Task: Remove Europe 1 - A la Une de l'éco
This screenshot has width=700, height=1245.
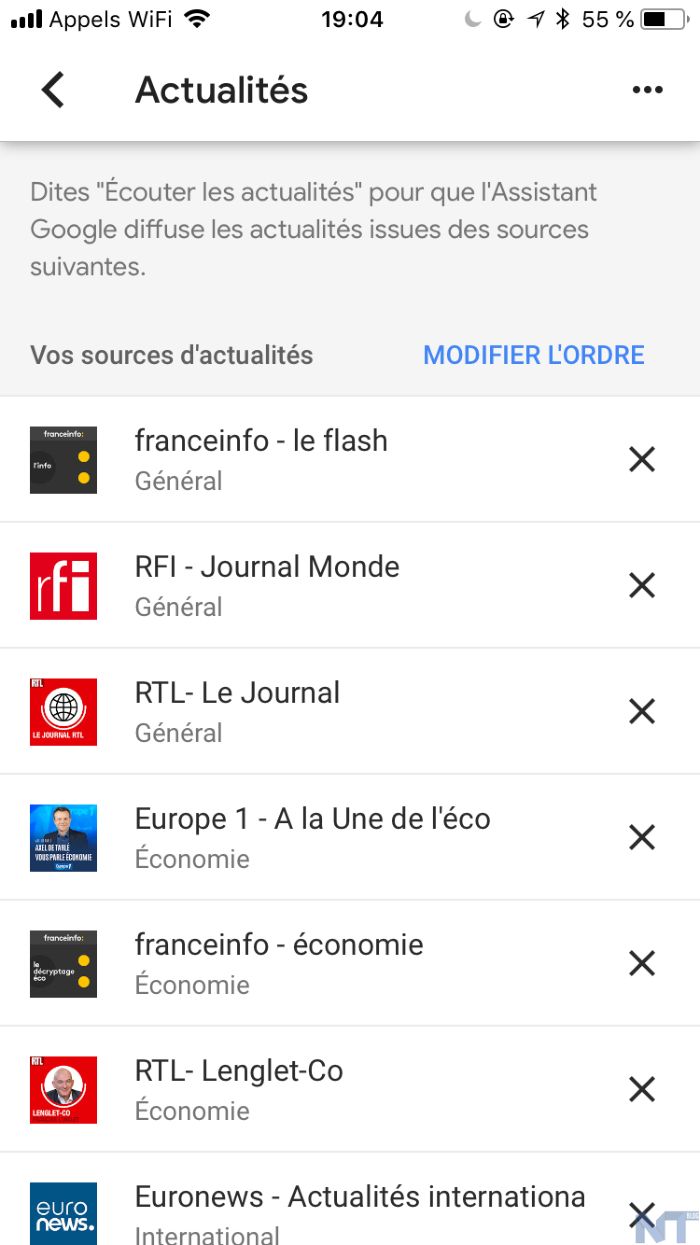Action: point(641,838)
